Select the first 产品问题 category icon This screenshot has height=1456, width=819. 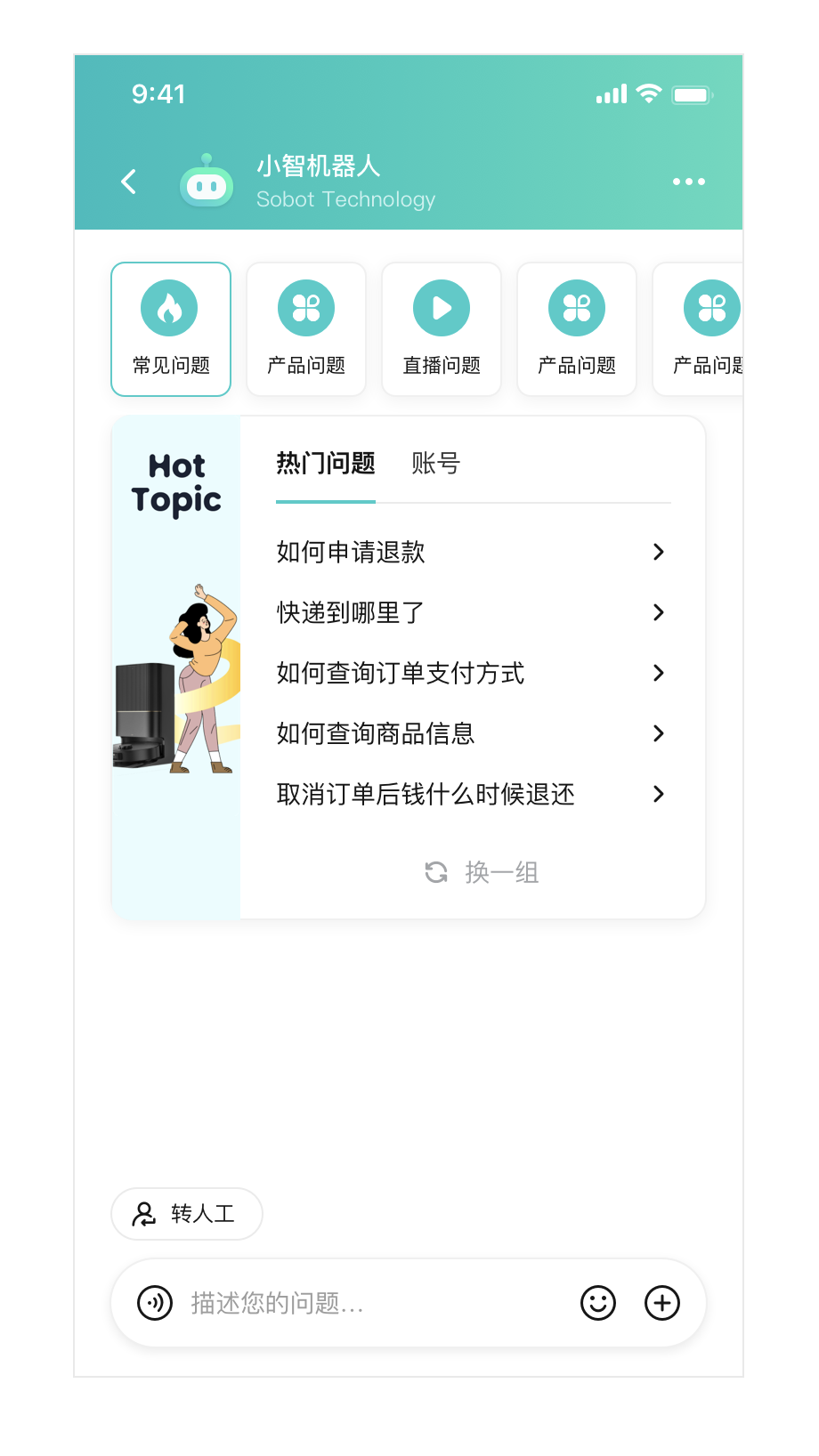coord(305,306)
